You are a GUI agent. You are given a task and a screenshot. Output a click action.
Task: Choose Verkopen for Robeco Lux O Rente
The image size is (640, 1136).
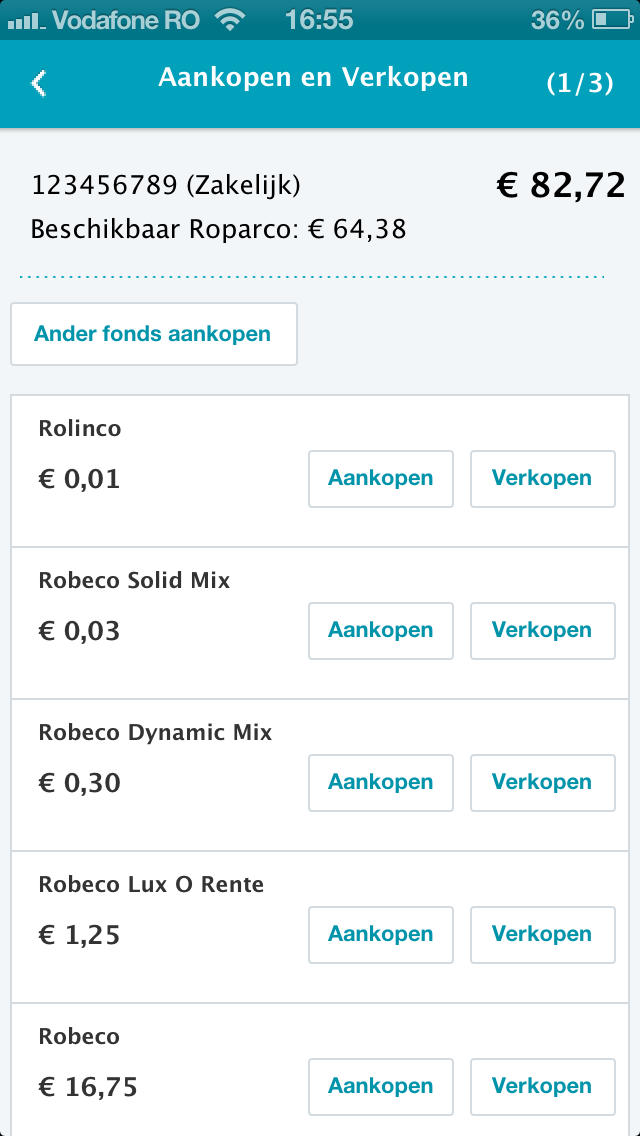coord(542,935)
